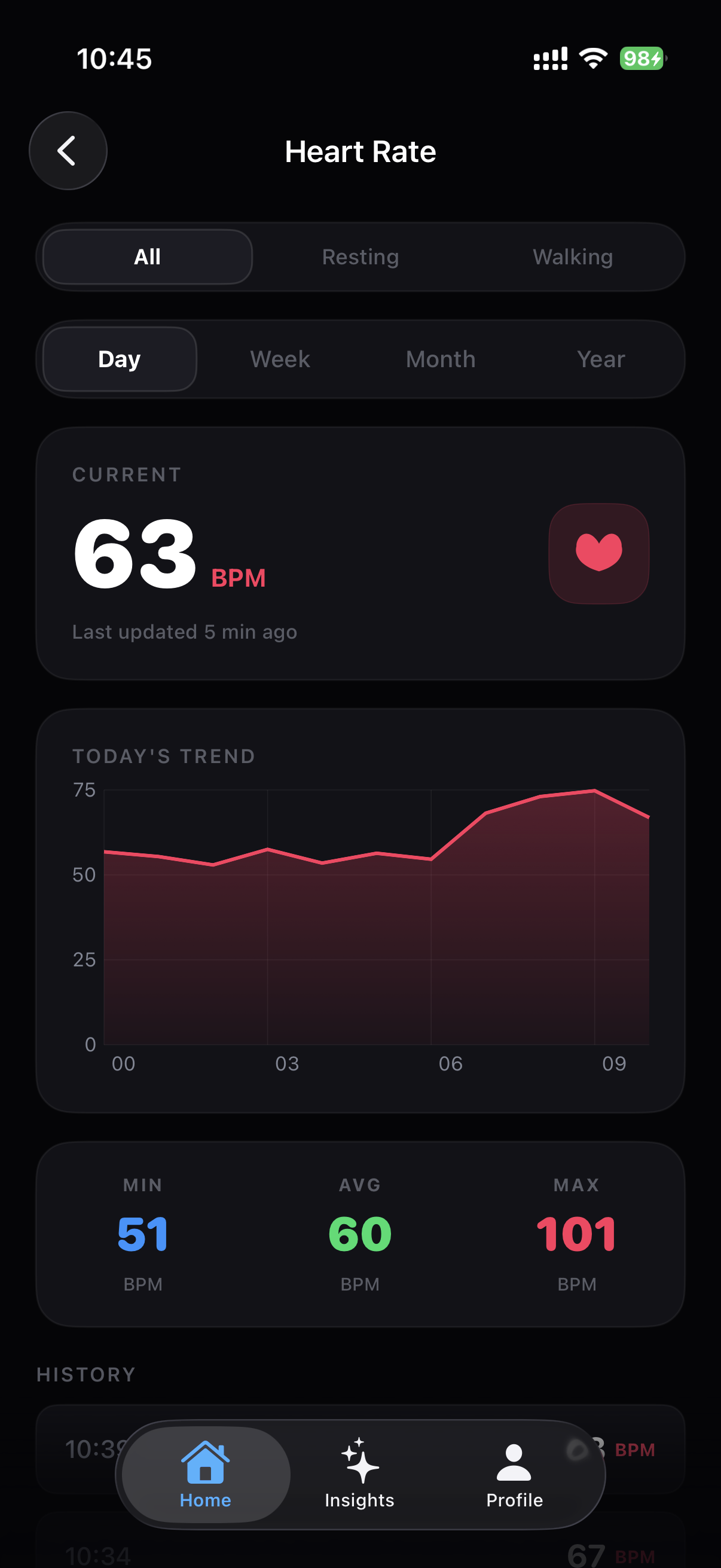The width and height of the screenshot is (721, 1568).
Task: Click the heart icon on the current reading card
Action: (598, 553)
